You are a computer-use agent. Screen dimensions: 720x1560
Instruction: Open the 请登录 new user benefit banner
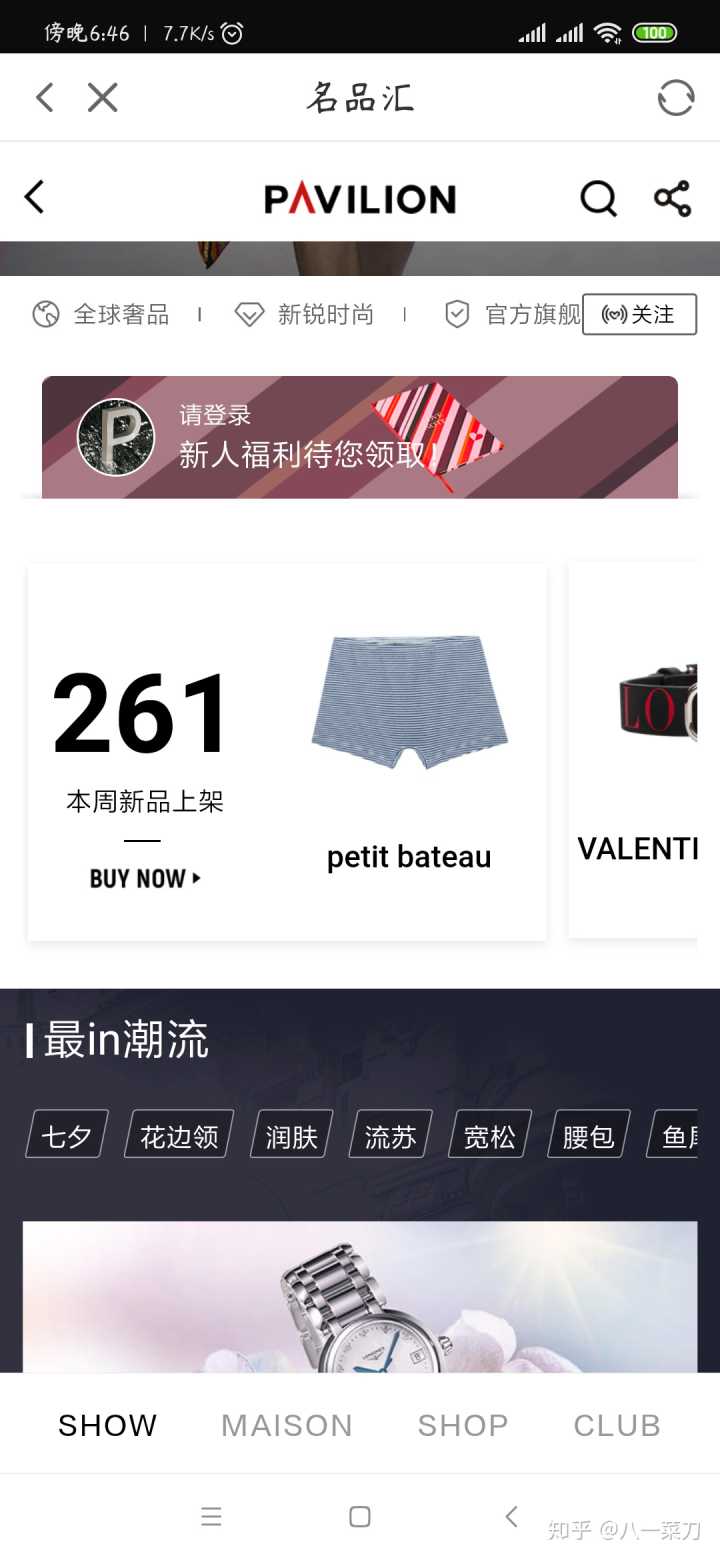(x=359, y=437)
